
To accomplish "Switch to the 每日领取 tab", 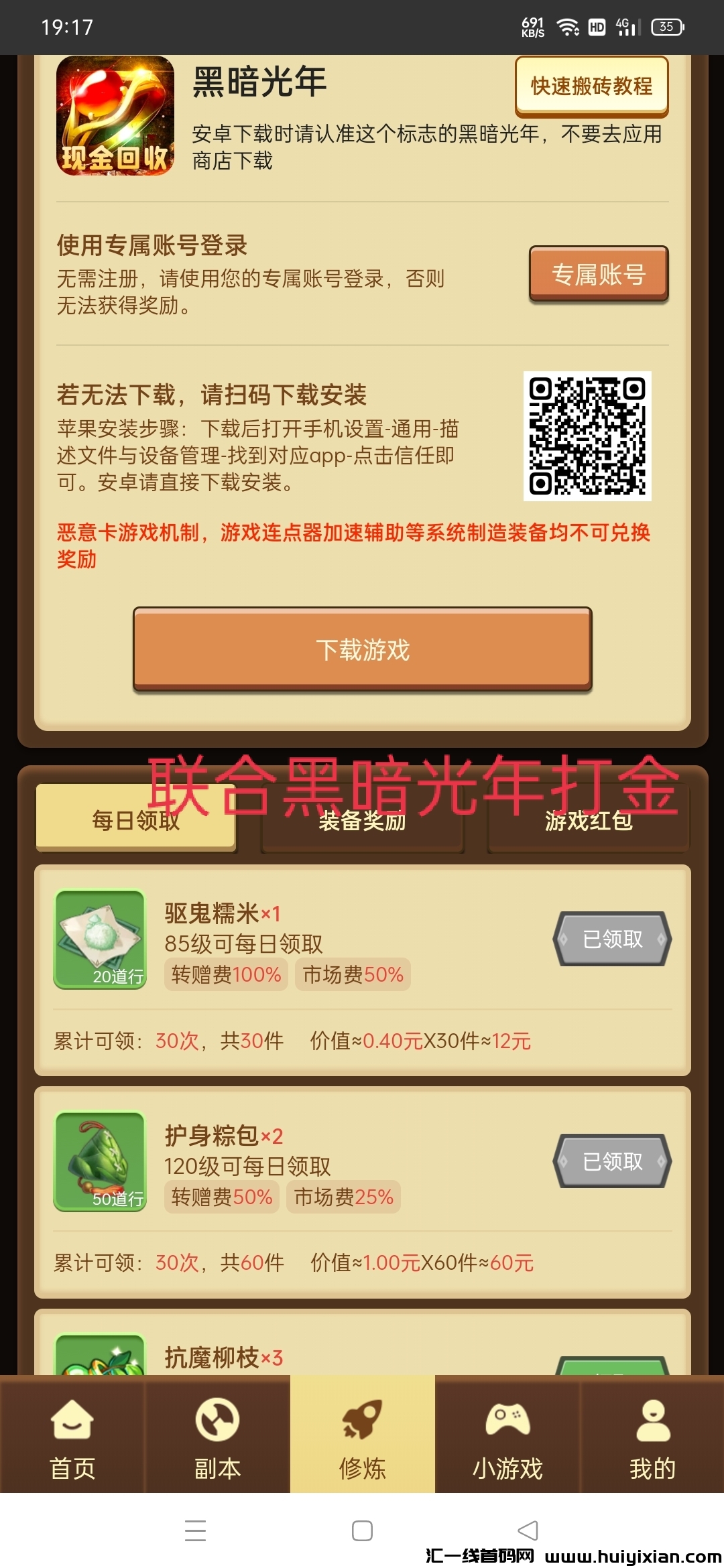I will (136, 820).
